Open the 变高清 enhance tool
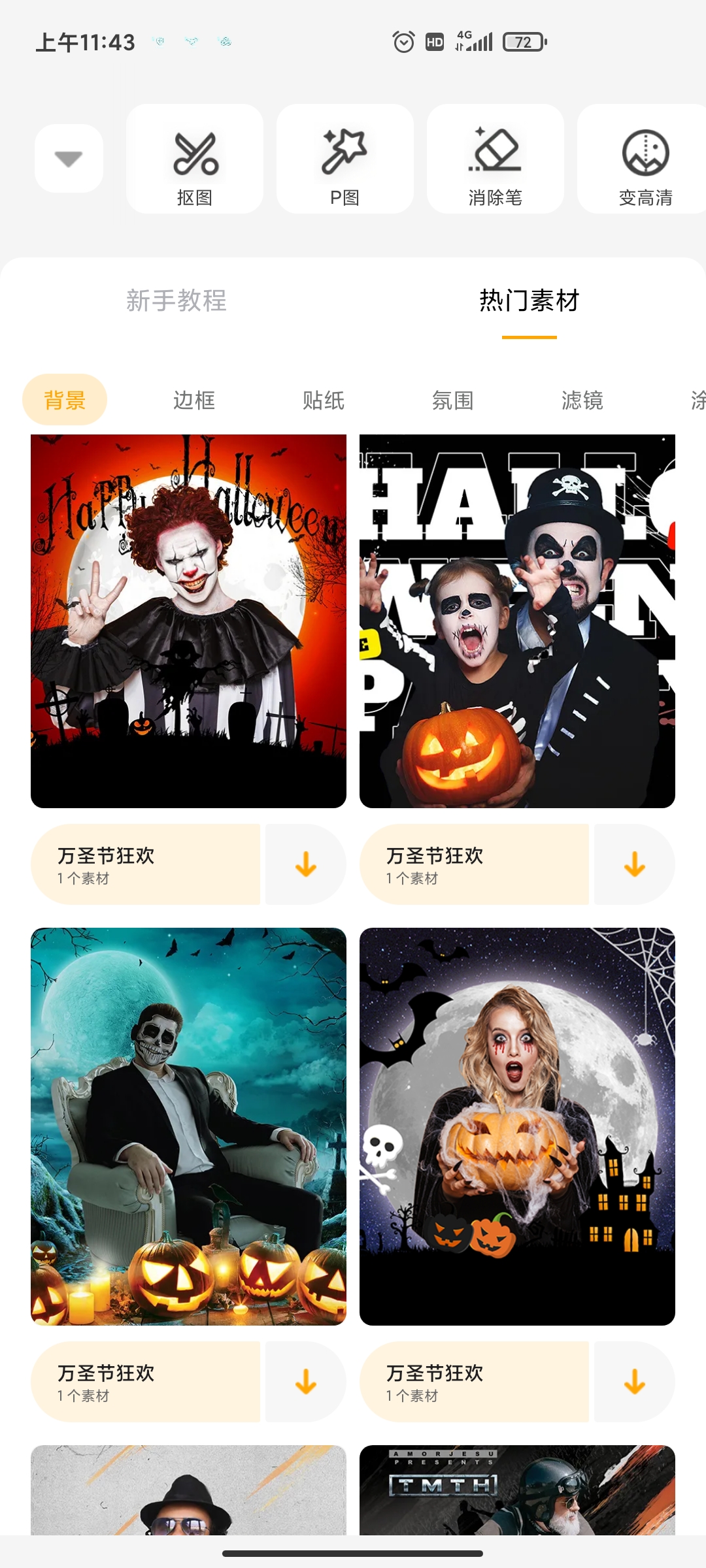Screen dimensions: 706x1568 tap(644, 159)
